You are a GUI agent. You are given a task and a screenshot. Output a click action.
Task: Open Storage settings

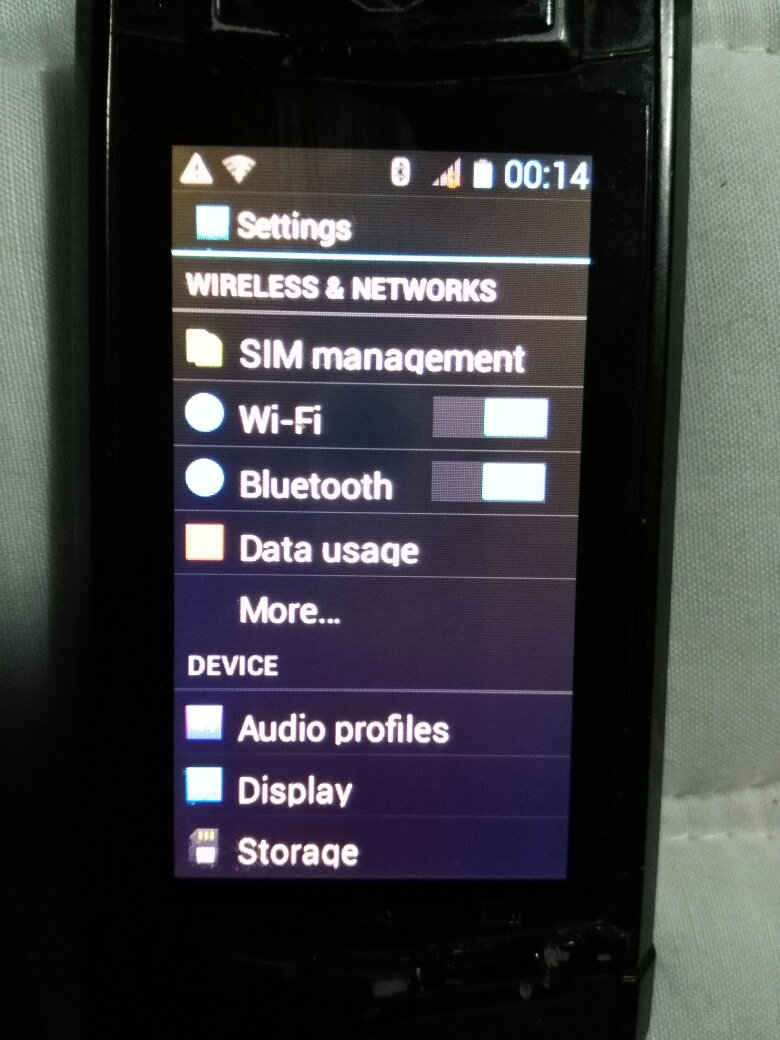[x=297, y=852]
